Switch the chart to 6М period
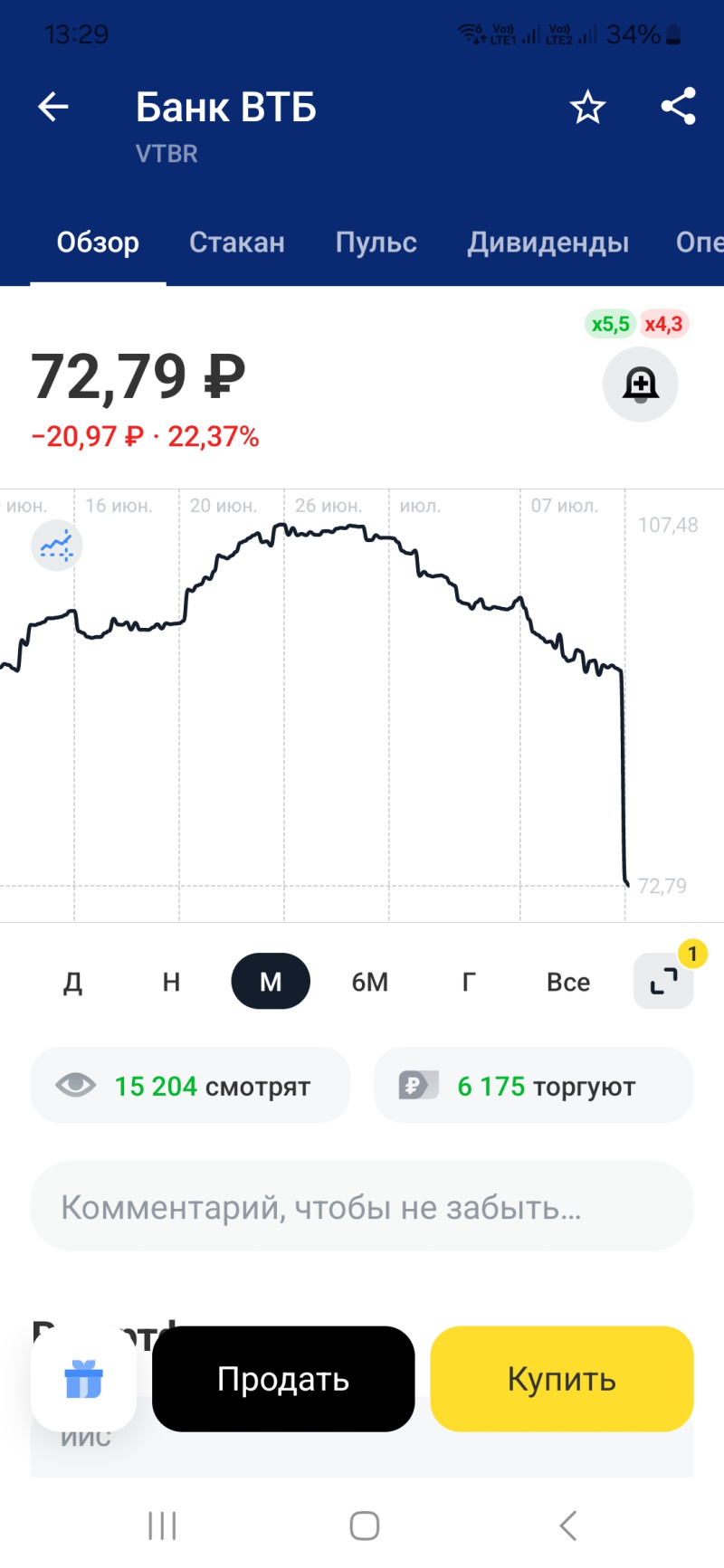Viewport: 724px width, 1568px height. 369,982
